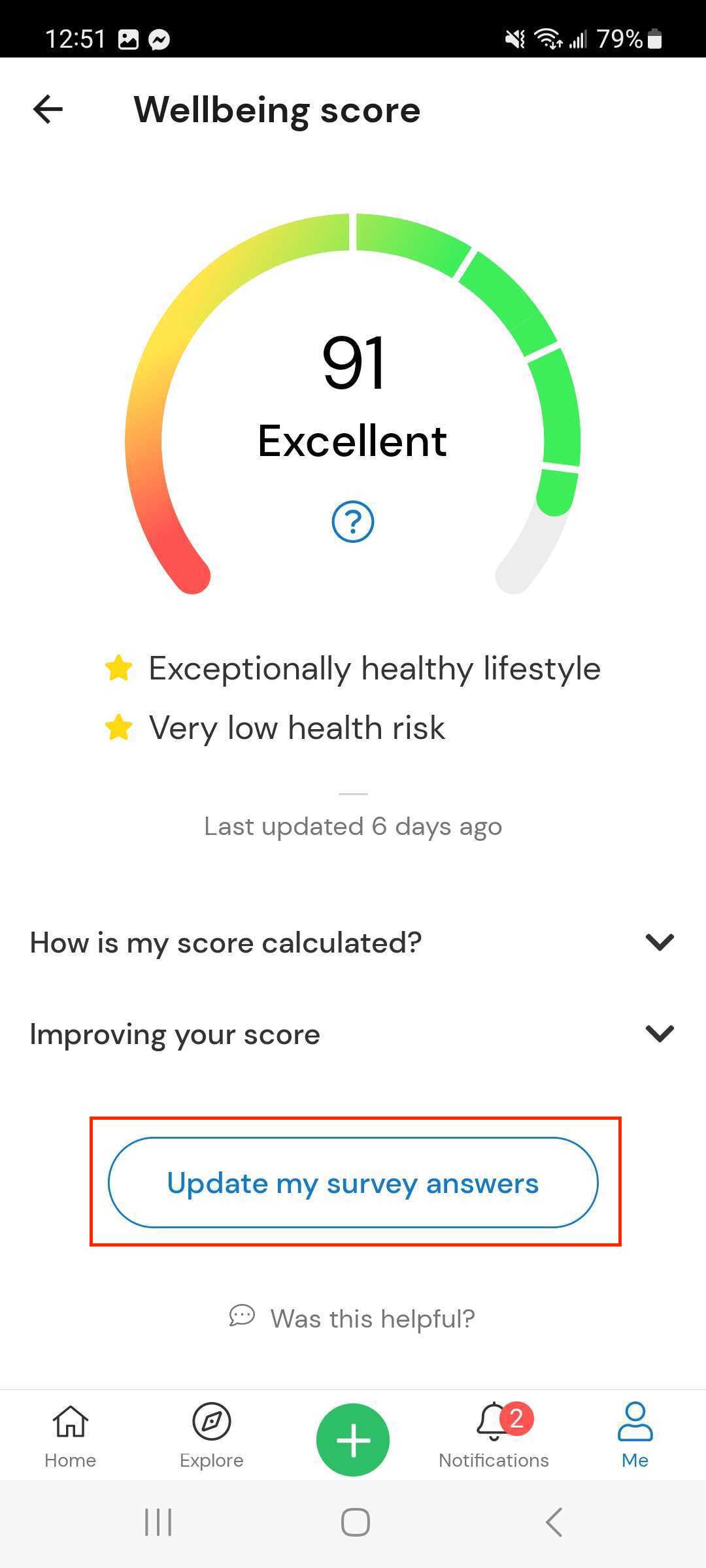The height and width of the screenshot is (1568, 706).
Task: Tap the system home button
Action: coord(355,1522)
